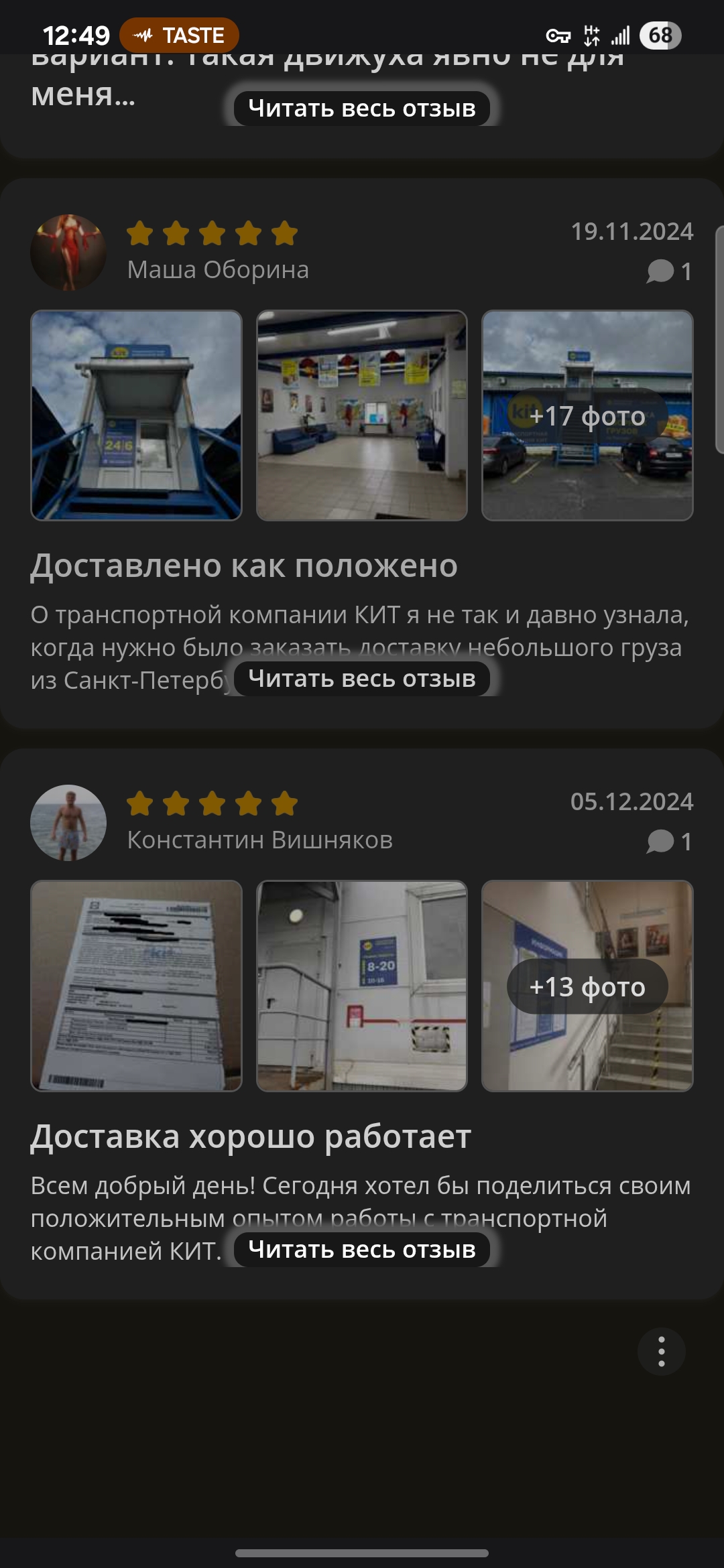Open the +13 фото gallery tile
The height and width of the screenshot is (1568, 724).
click(587, 986)
